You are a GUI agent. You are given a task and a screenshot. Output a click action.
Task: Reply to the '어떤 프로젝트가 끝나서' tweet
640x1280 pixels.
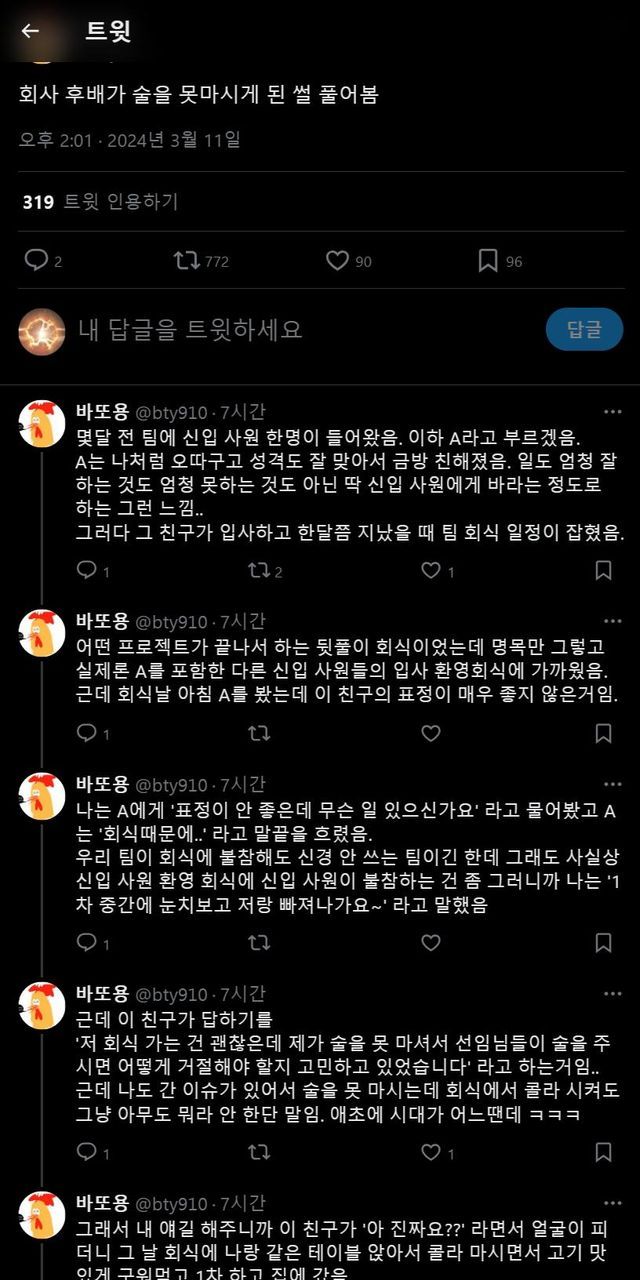[x=87, y=733]
